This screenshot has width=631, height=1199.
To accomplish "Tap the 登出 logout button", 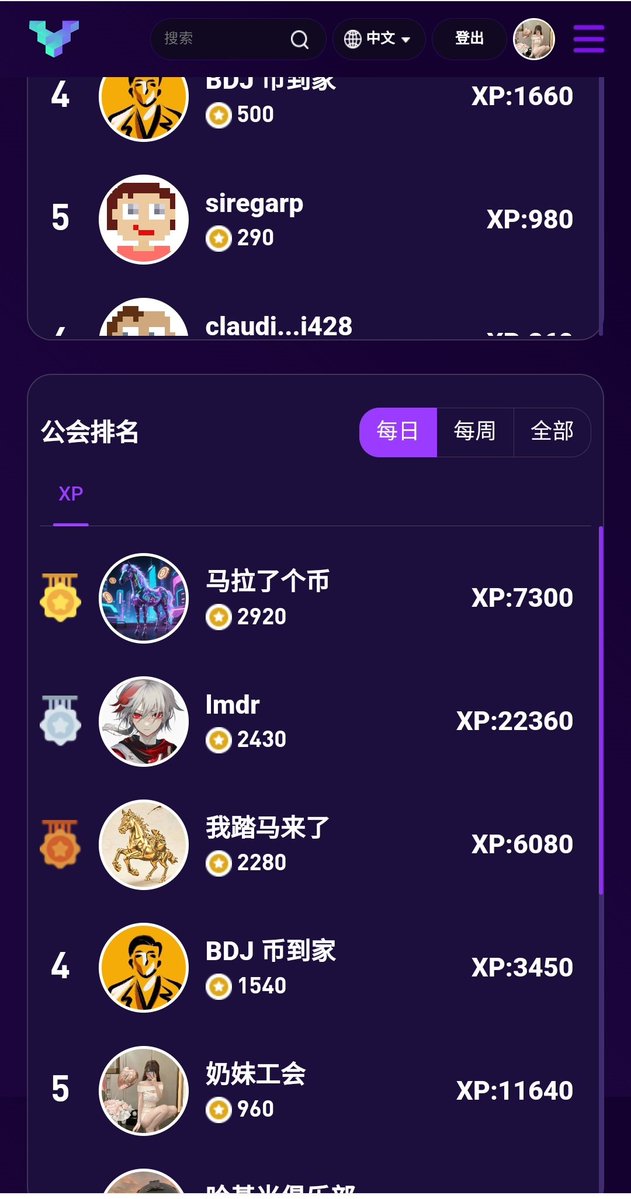I will 469,39.
